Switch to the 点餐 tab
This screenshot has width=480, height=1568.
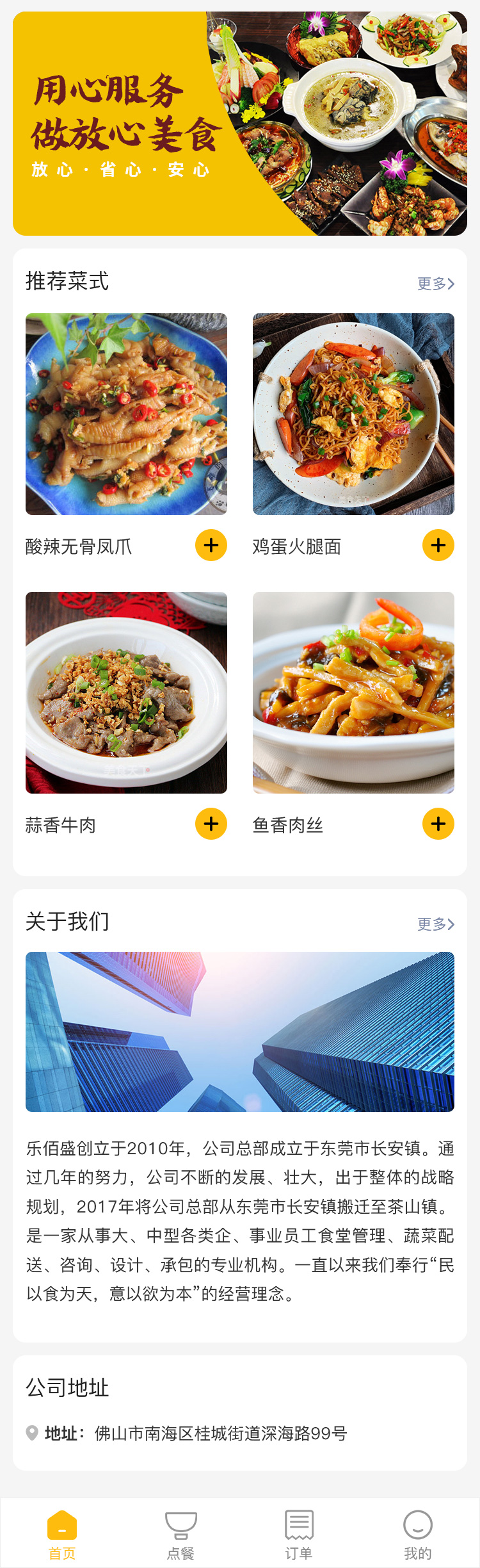click(180, 1534)
